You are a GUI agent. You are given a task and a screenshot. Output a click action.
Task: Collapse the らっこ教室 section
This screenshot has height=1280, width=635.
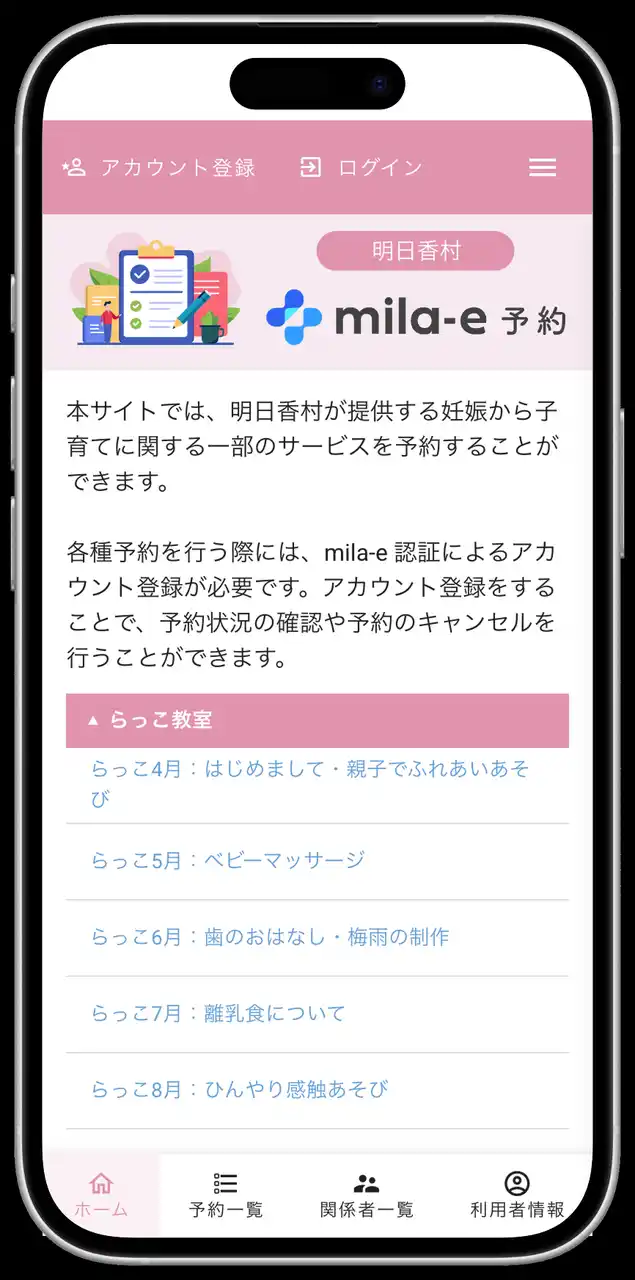pos(317,720)
